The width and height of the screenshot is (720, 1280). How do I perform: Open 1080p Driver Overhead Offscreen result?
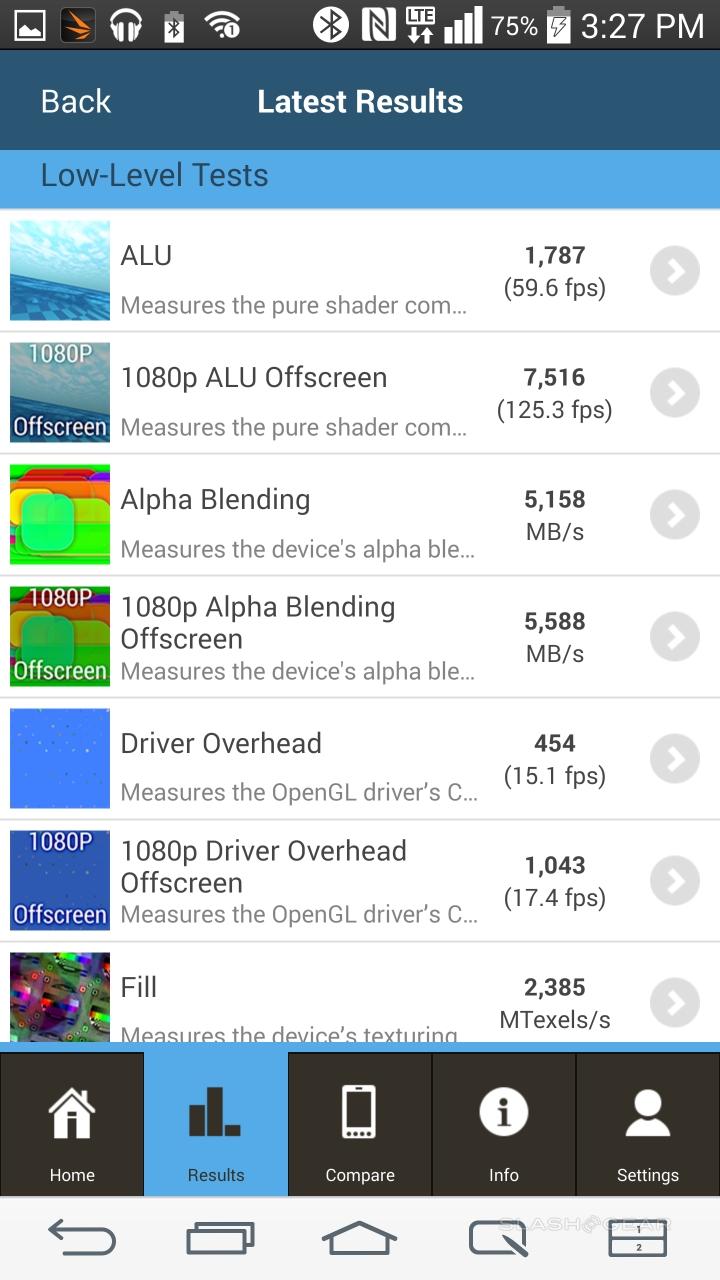point(674,881)
